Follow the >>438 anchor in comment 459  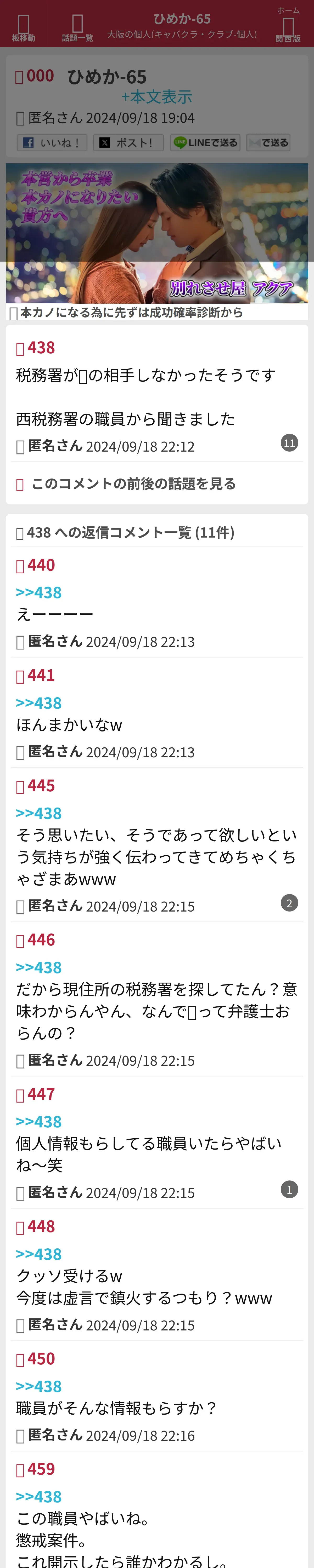click(x=38, y=1496)
